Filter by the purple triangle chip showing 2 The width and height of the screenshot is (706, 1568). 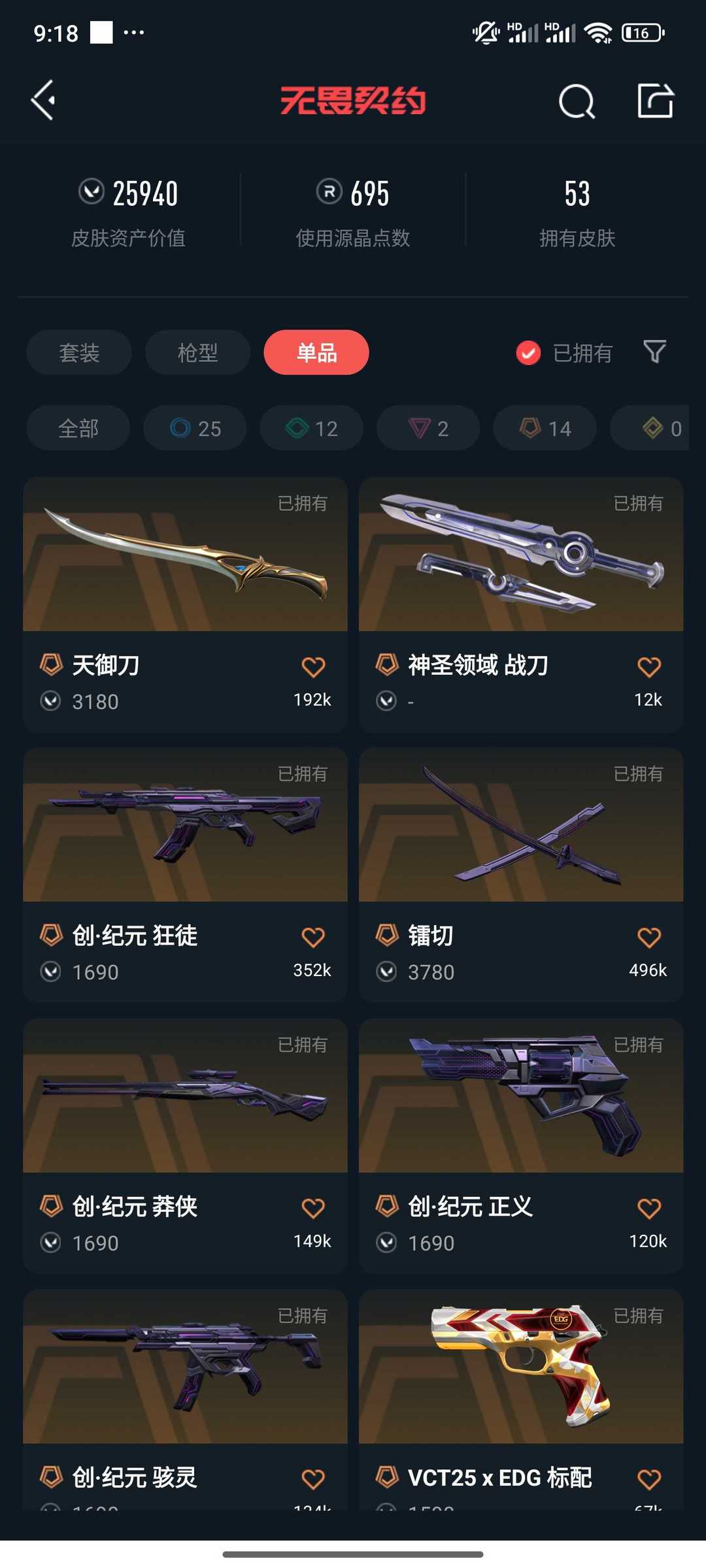pyautogui.click(x=428, y=428)
